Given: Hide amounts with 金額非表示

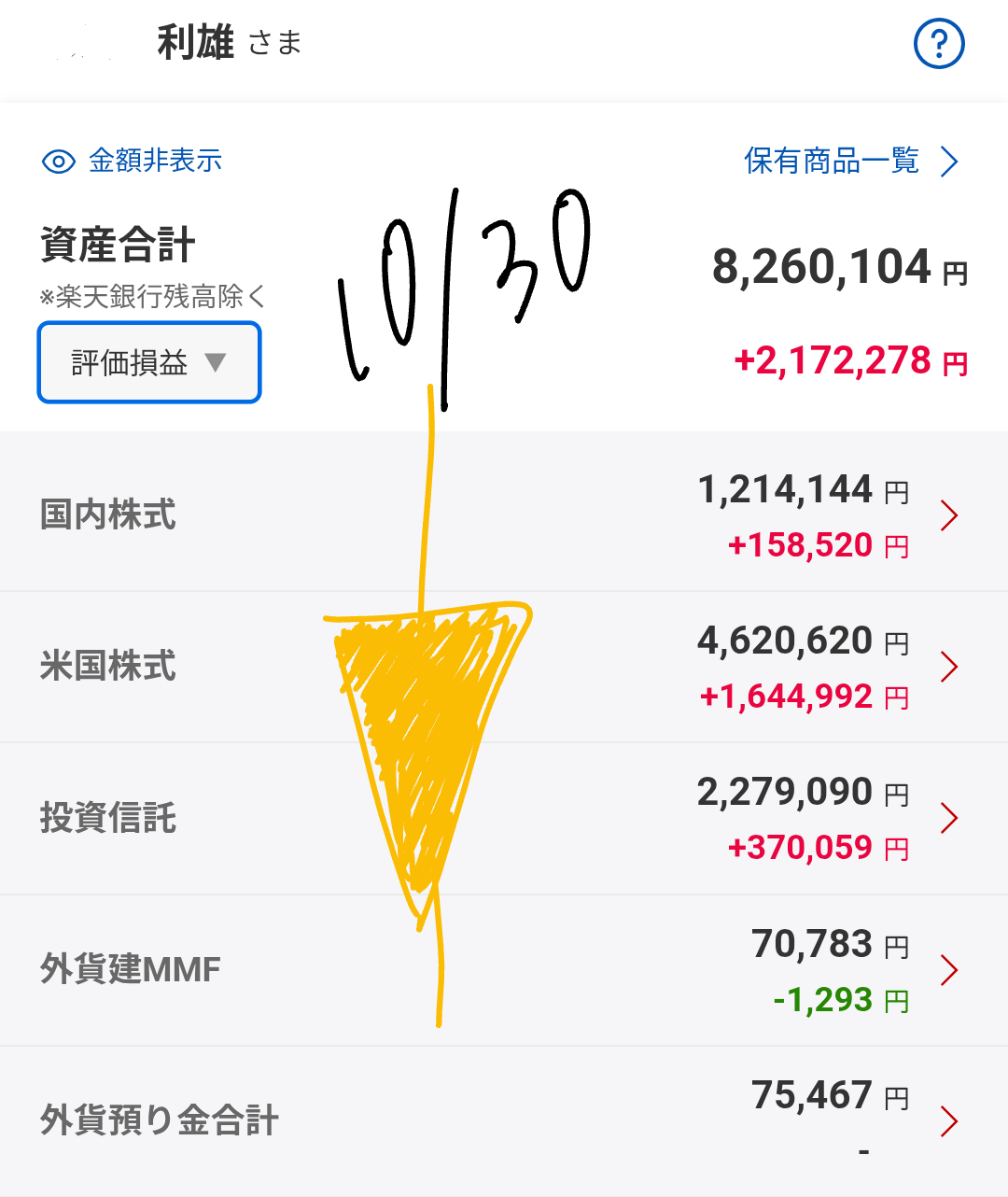Looking at the screenshot, I should (x=133, y=162).
